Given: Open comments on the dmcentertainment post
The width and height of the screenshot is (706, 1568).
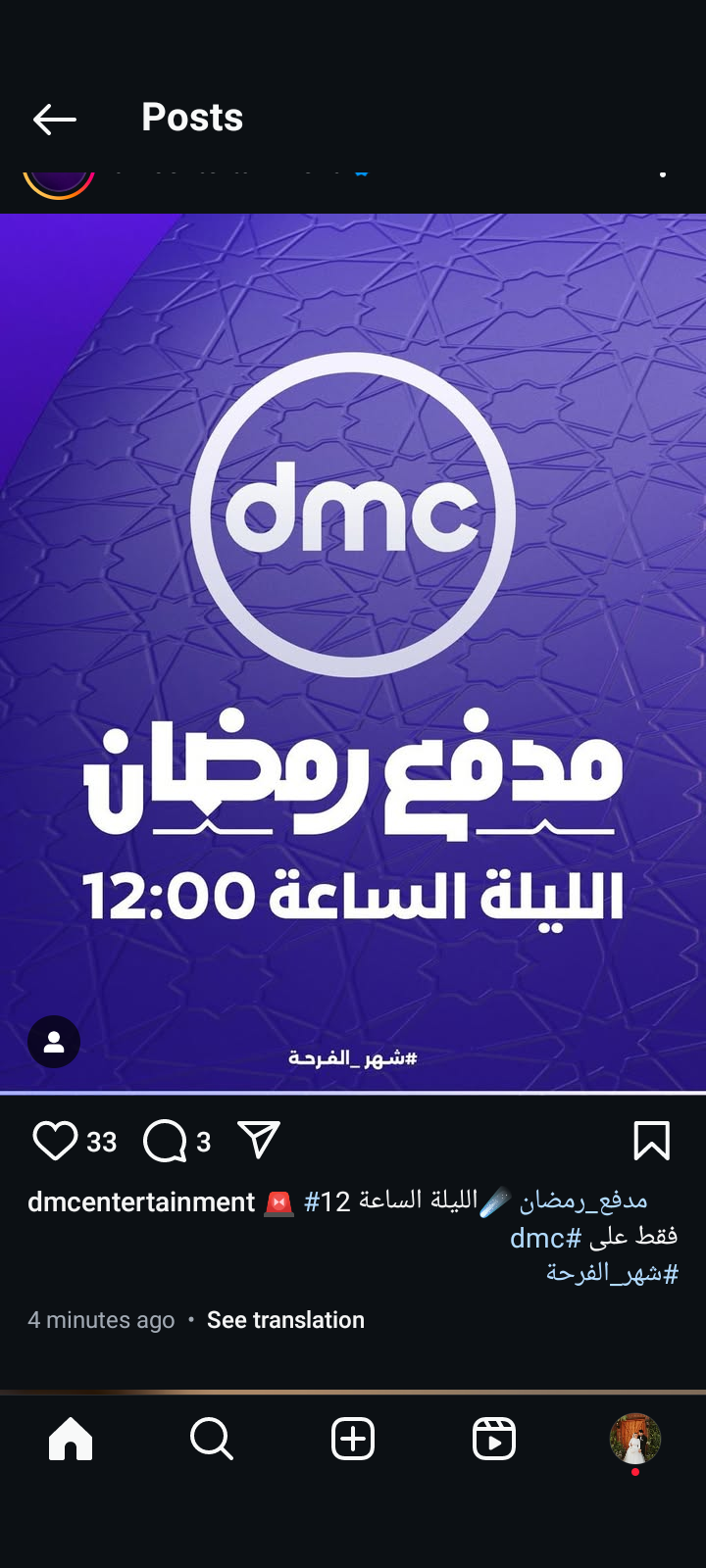Looking at the screenshot, I should 165,1141.
